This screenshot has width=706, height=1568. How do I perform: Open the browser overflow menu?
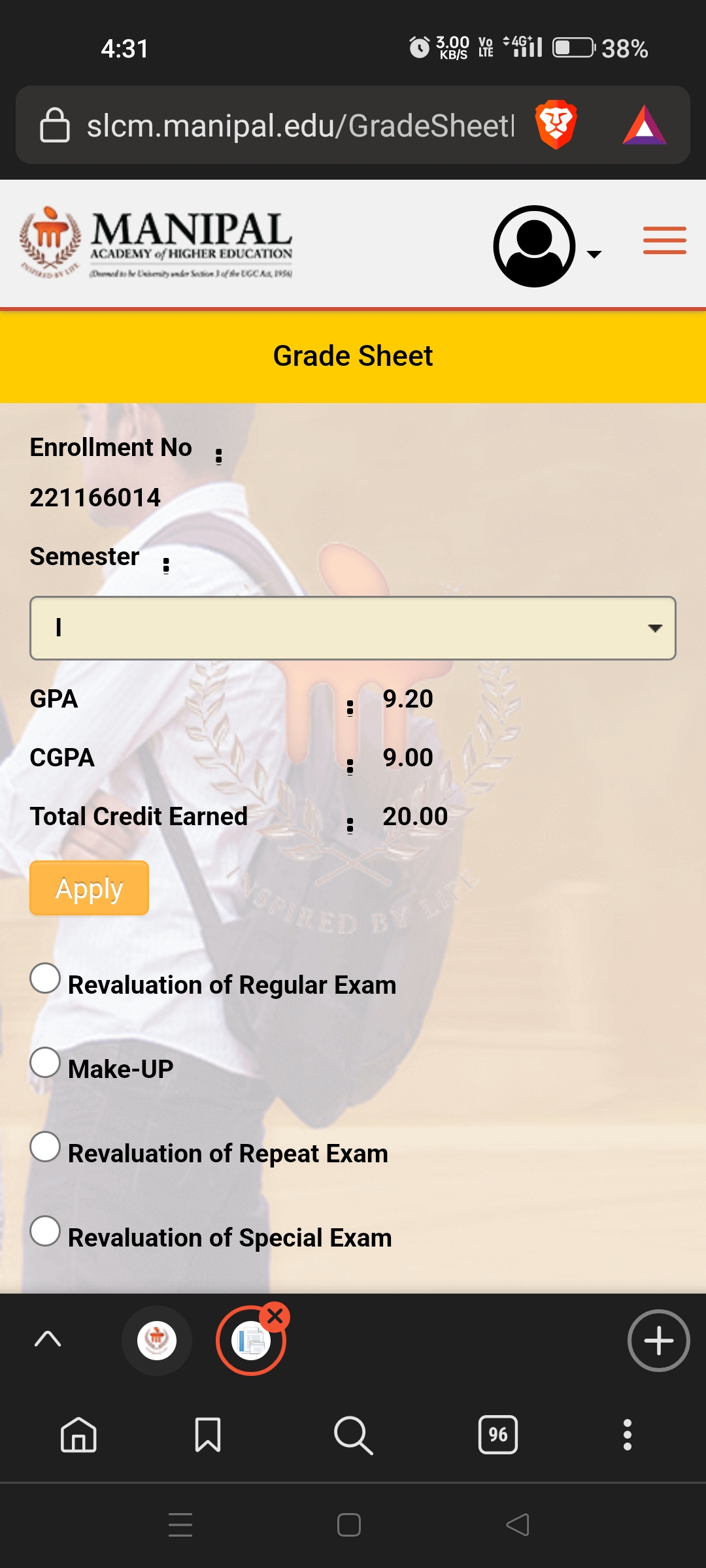[x=628, y=1435]
